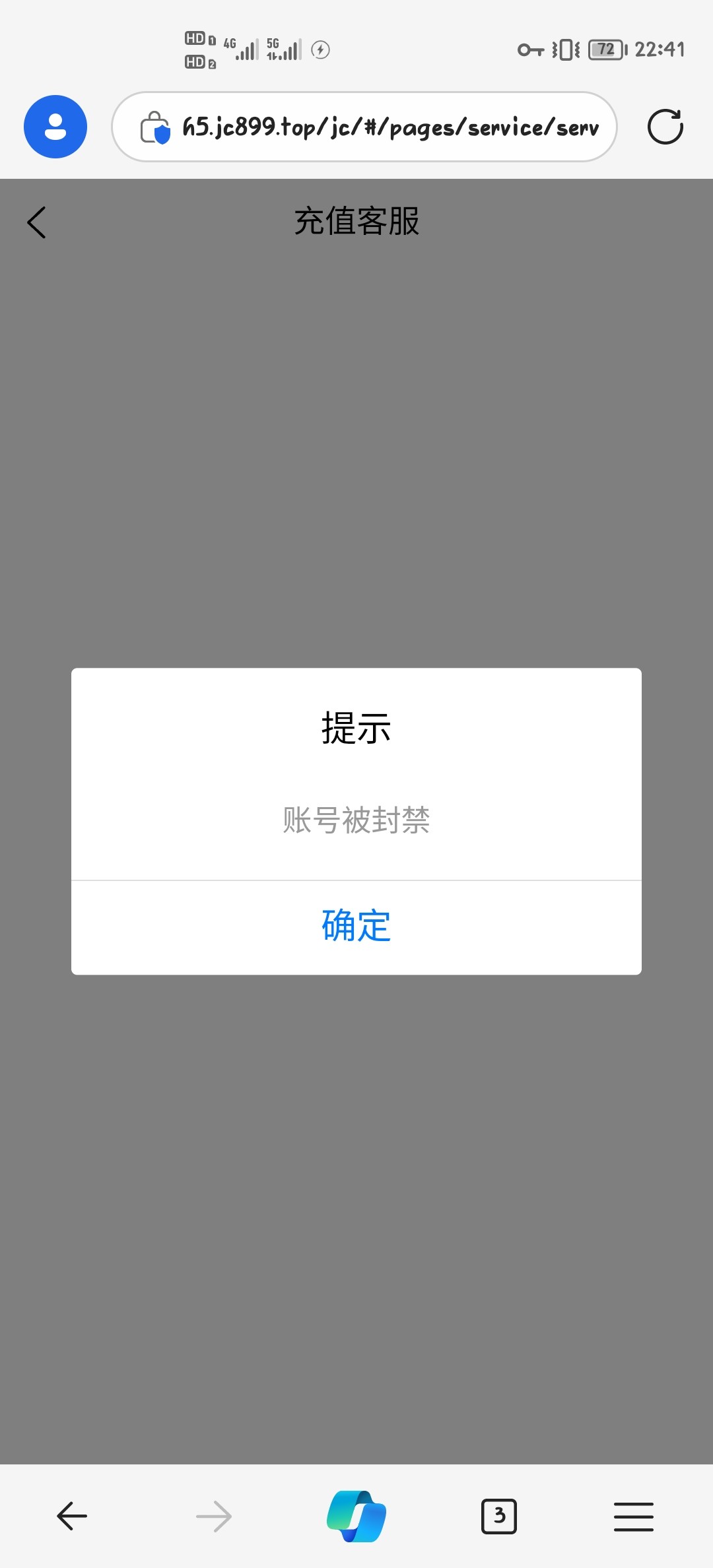
Task: Confirm the dialog with 确定
Action: point(356,927)
